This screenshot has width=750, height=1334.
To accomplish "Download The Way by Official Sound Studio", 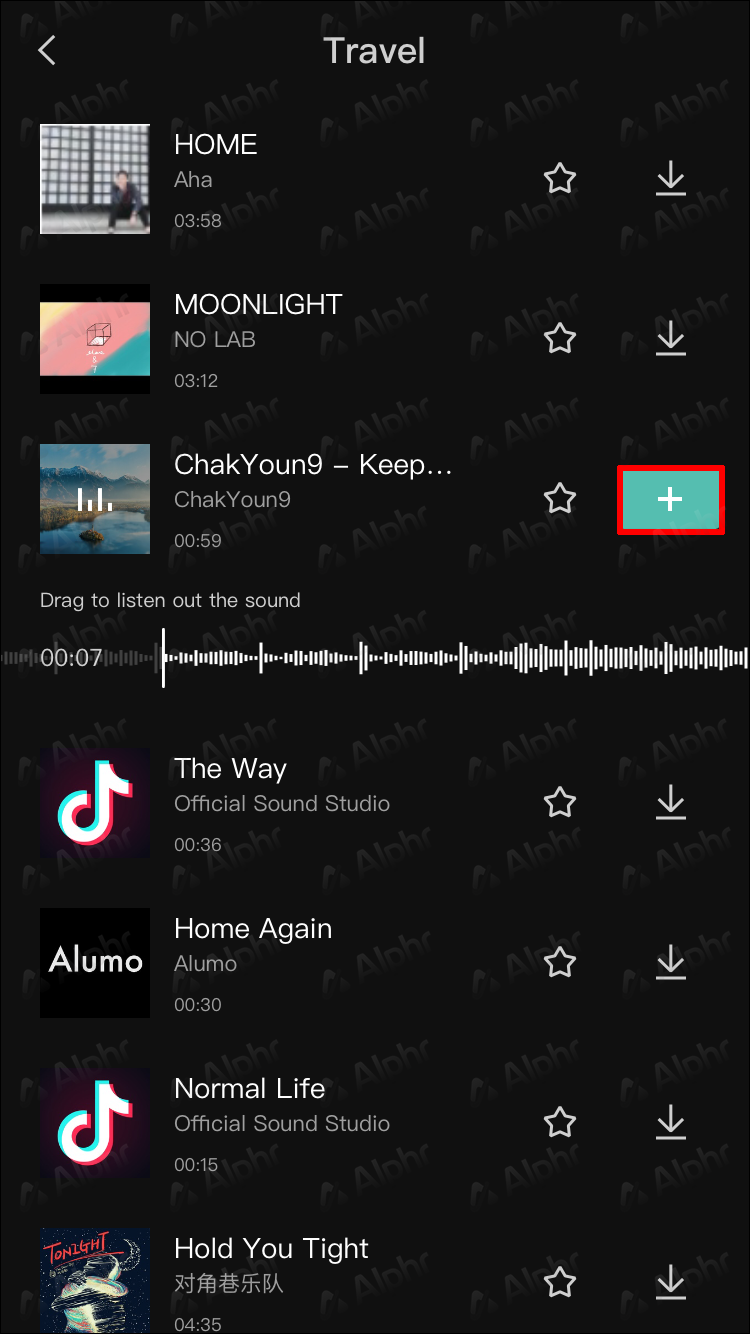I will (670, 802).
